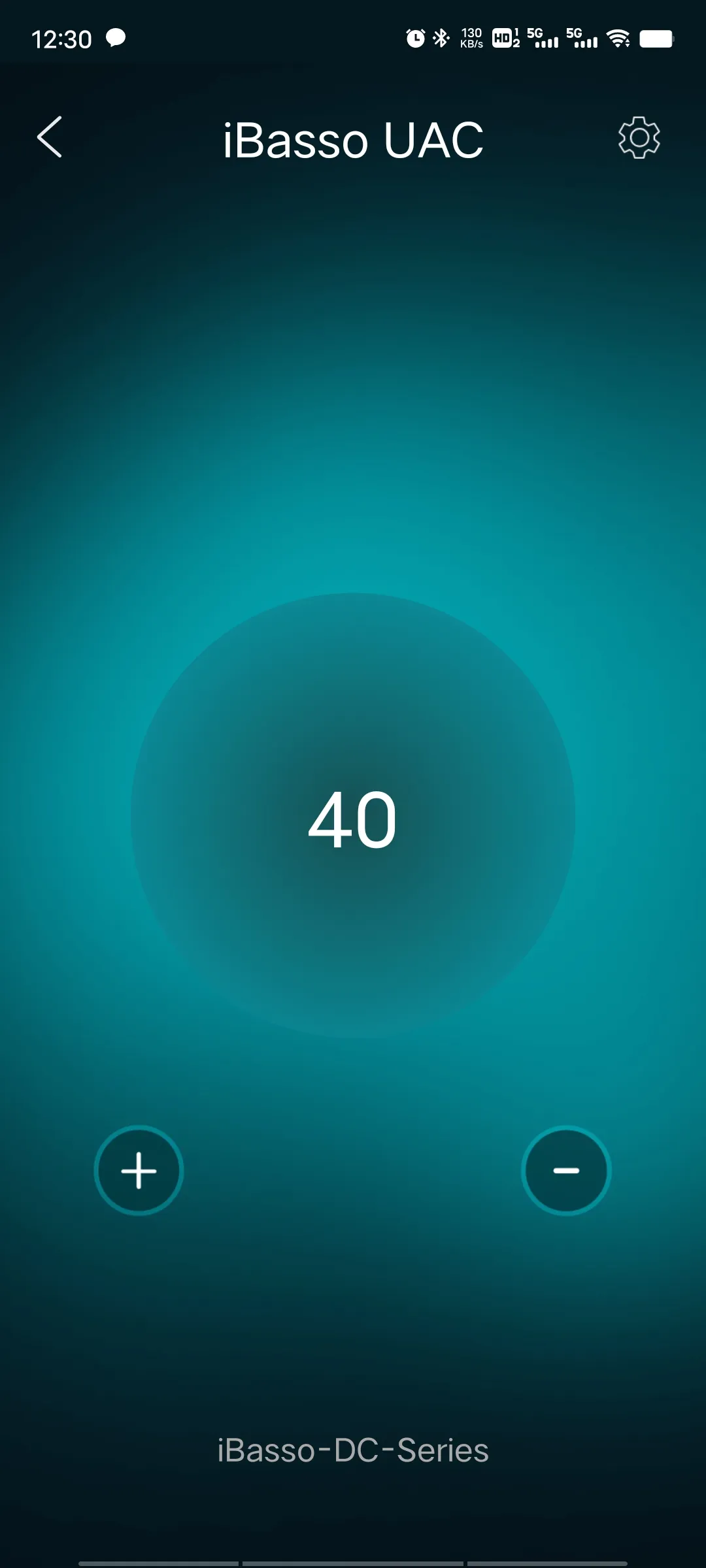Increase volume with the plus button
The image size is (706, 1568).
click(139, 1170)
